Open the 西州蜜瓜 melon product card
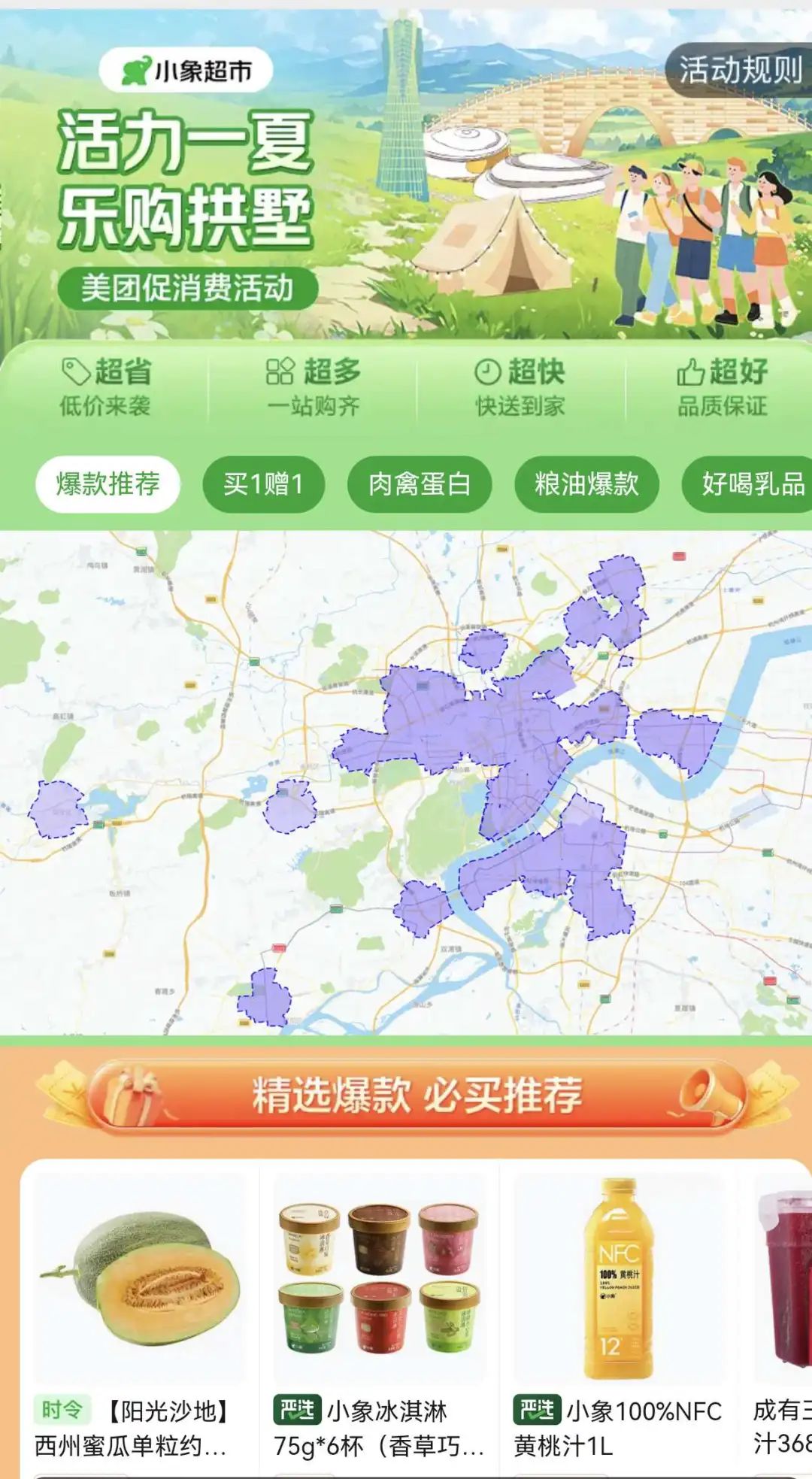This screenshot has height=1479, width=812. tap(140, 1308)
